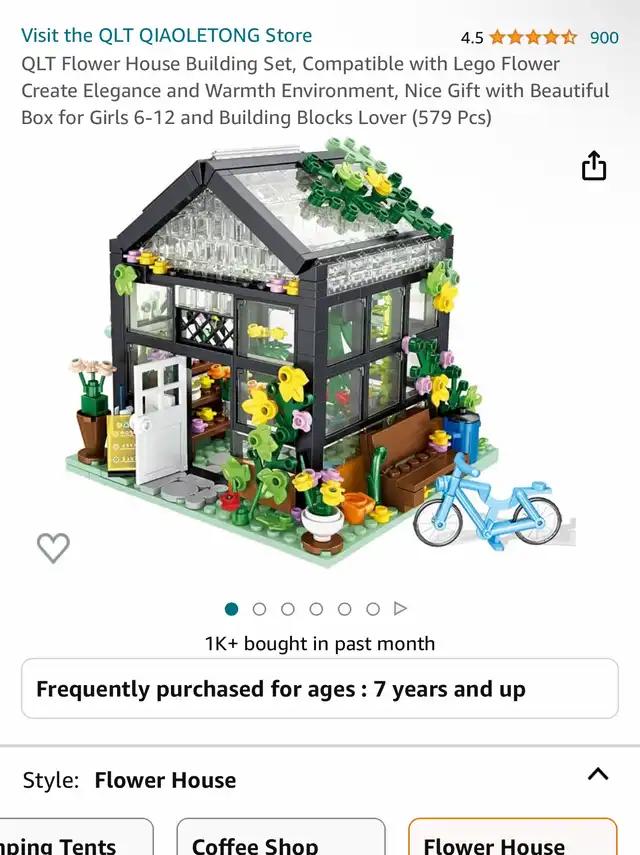Collapse the Style options section

tap(598, 775)
